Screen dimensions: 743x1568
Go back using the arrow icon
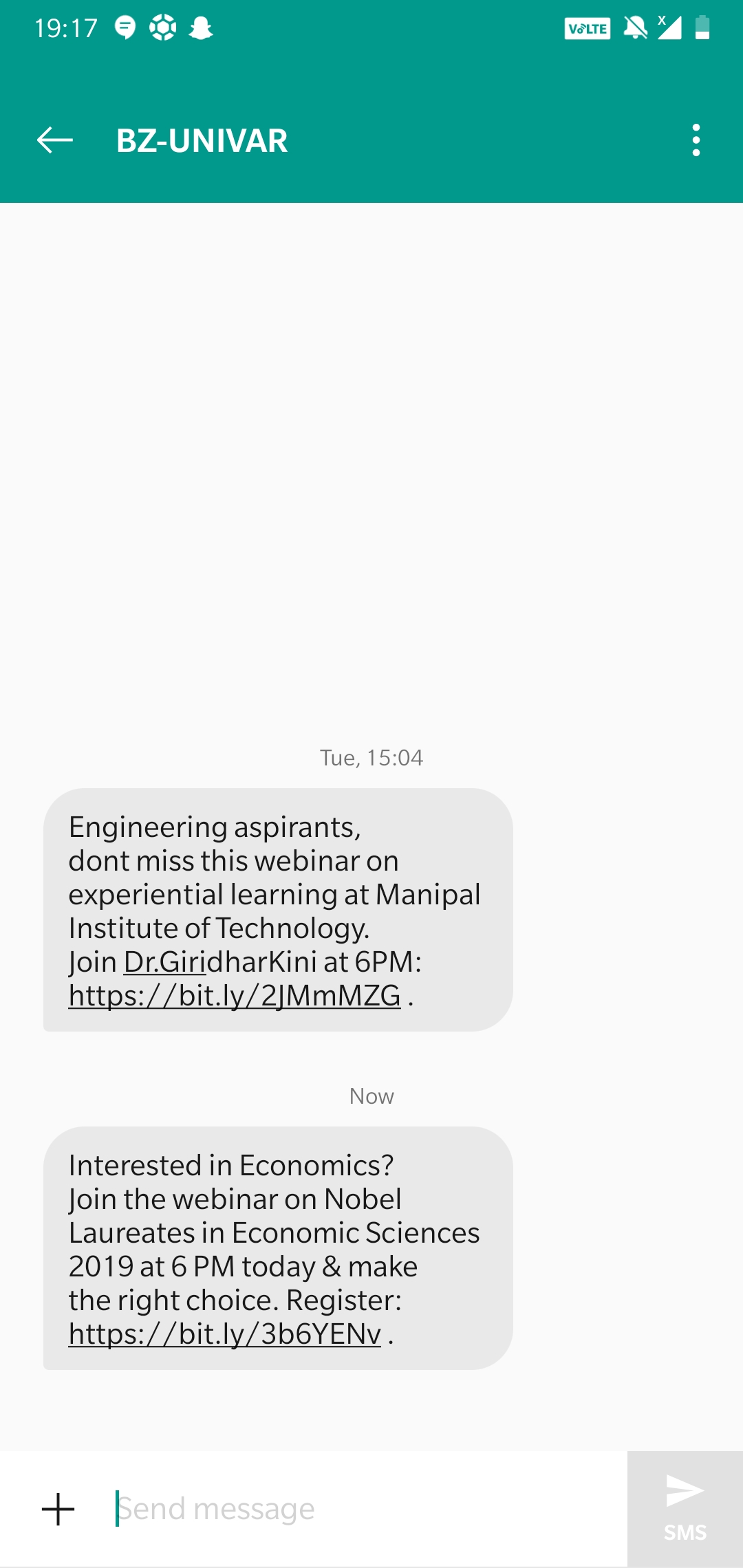point(55,140)
